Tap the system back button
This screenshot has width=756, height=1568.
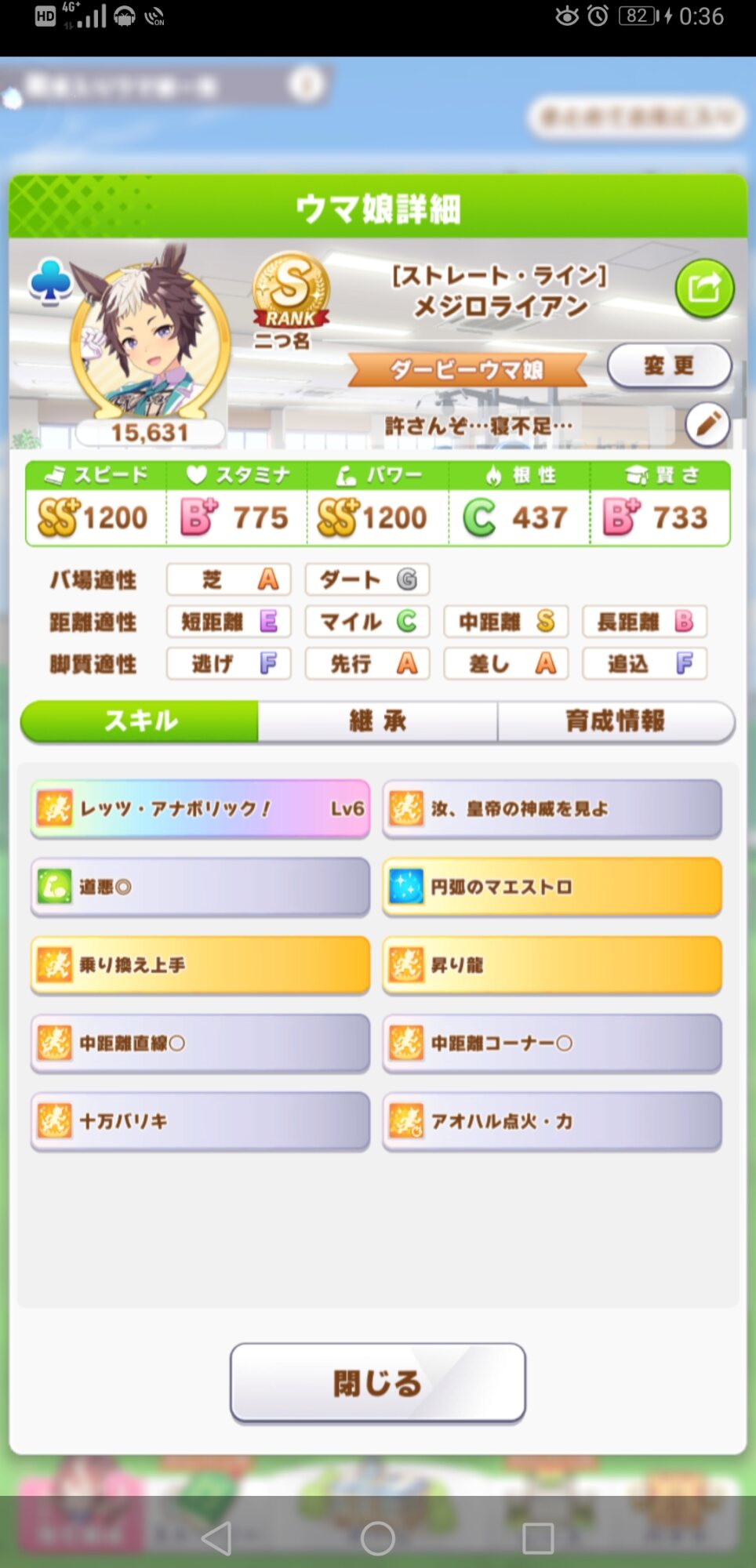(x=216, y=1538)
